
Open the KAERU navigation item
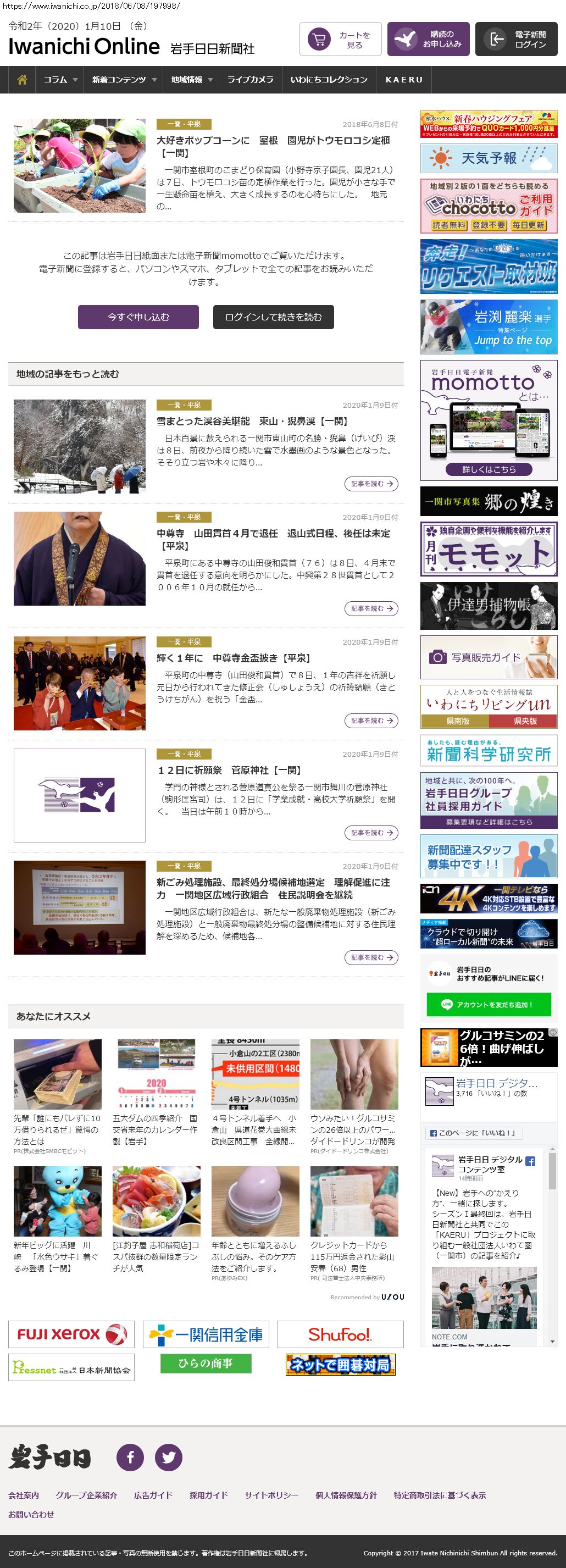point(403,80)
